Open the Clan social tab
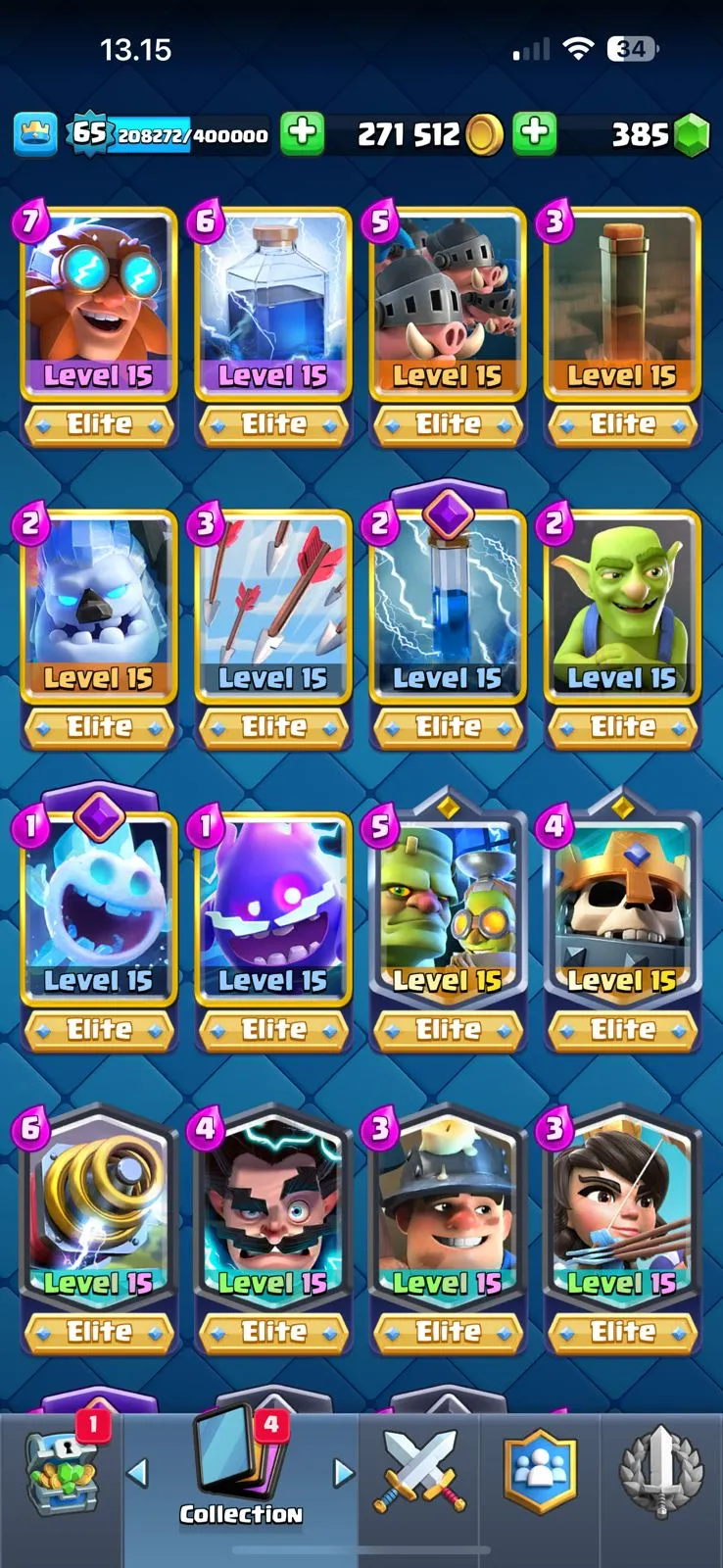723x1568 pixels. pyautogui.click(x=539, y=1472)
